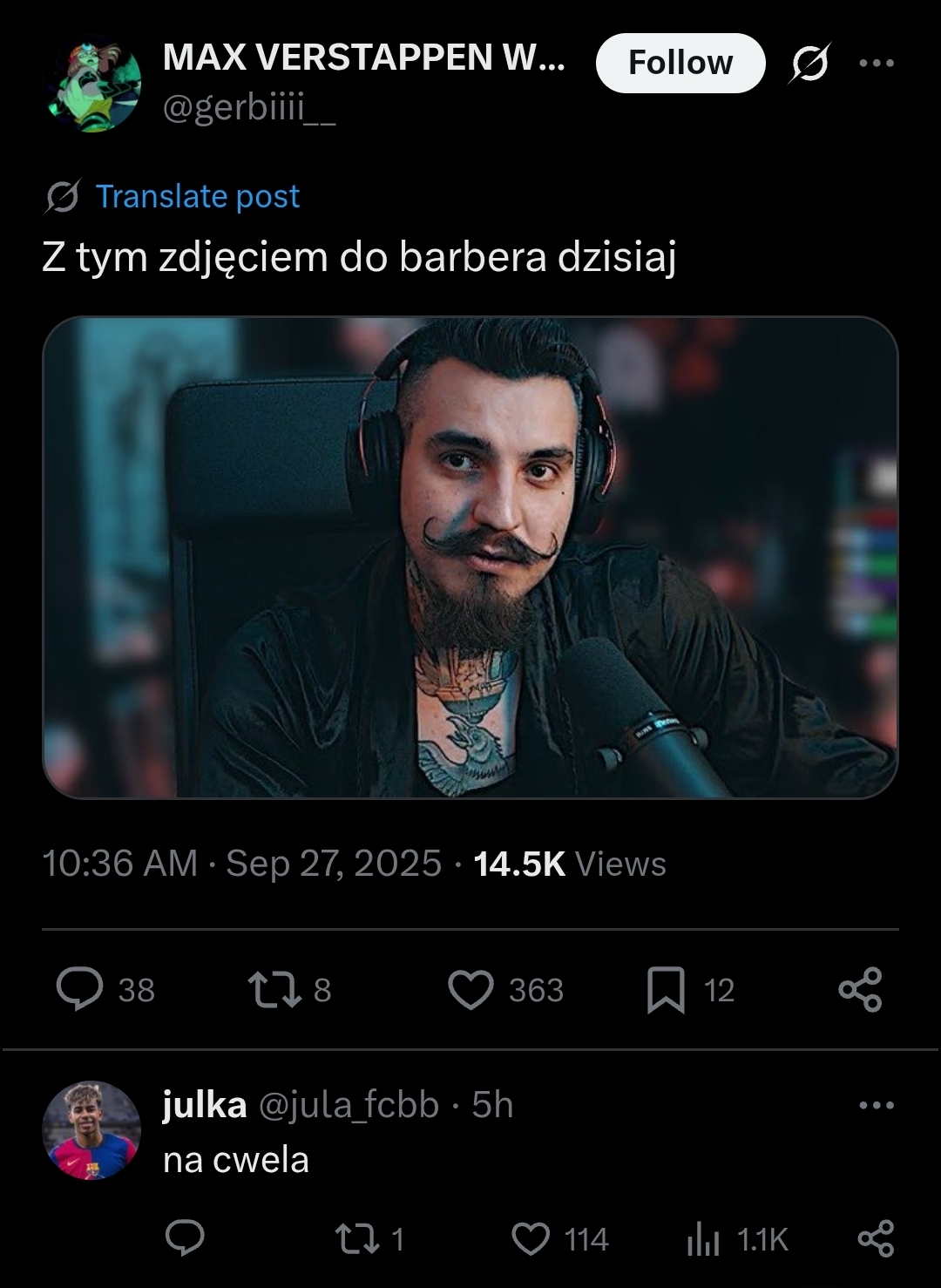Follow the @gerbiiii__ account
The image size is (941, 1288).
tap(680, 63)
